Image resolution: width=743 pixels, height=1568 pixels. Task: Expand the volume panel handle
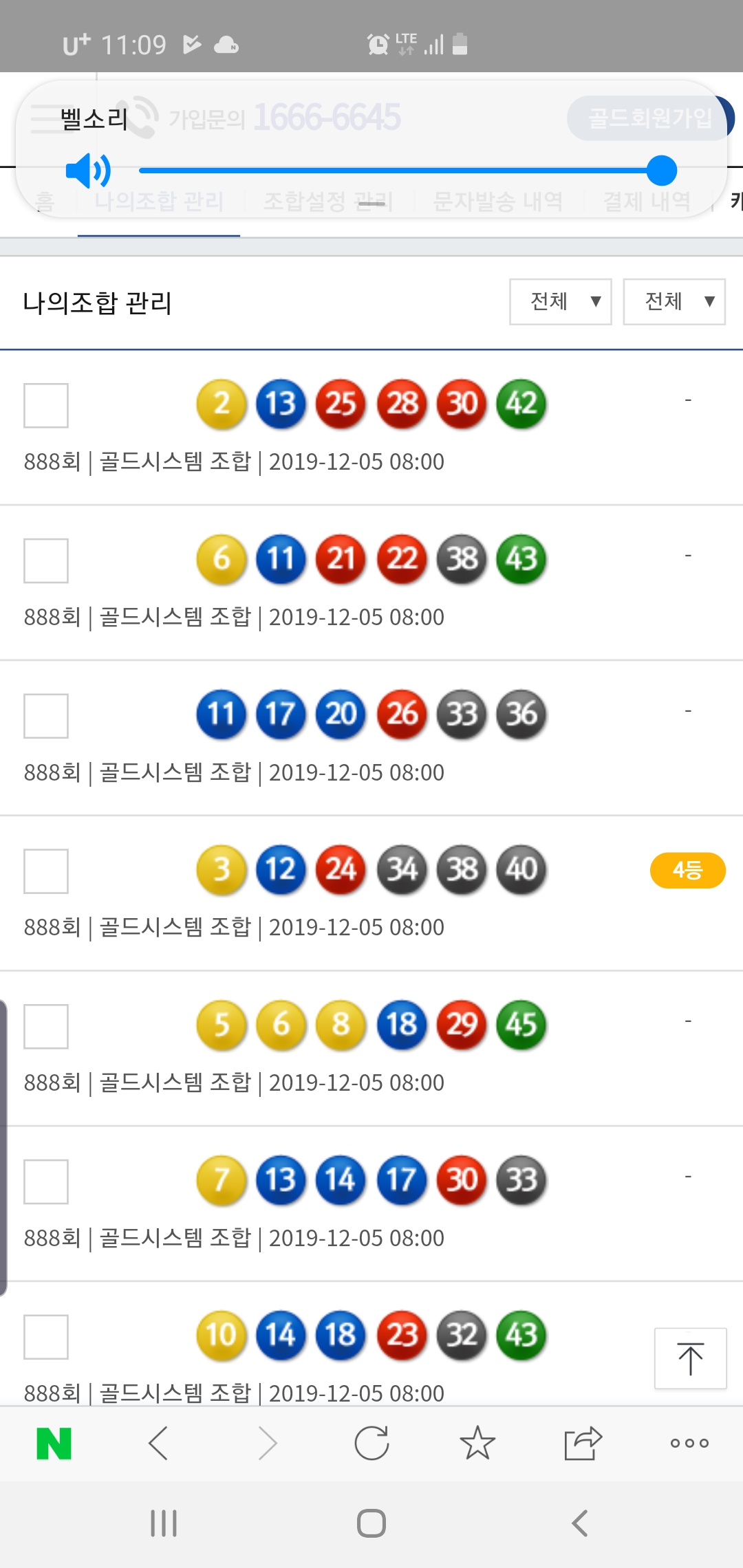coord(371,204)
